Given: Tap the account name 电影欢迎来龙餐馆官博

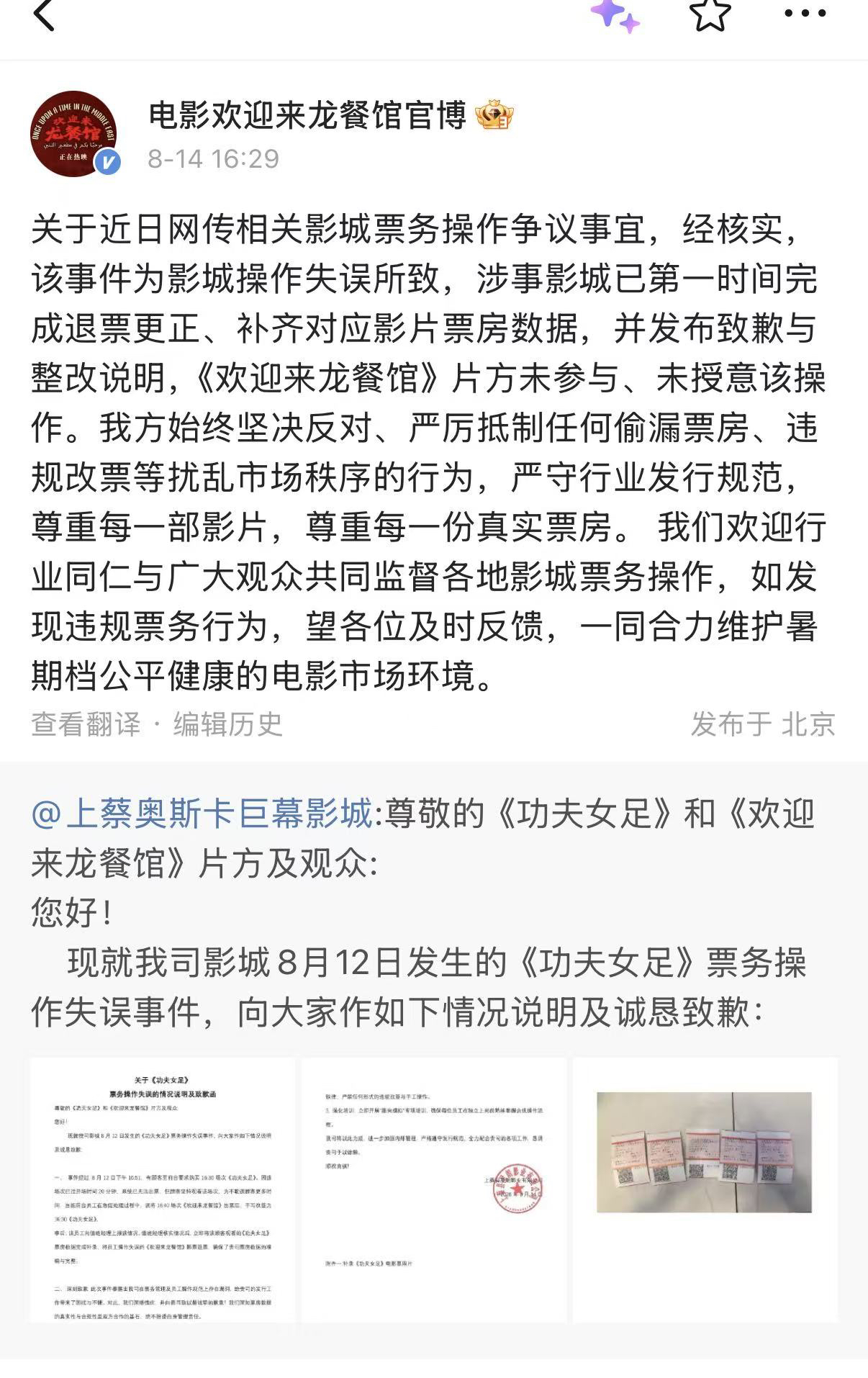Looking at the screenshot, I should [x=308, y=115].
